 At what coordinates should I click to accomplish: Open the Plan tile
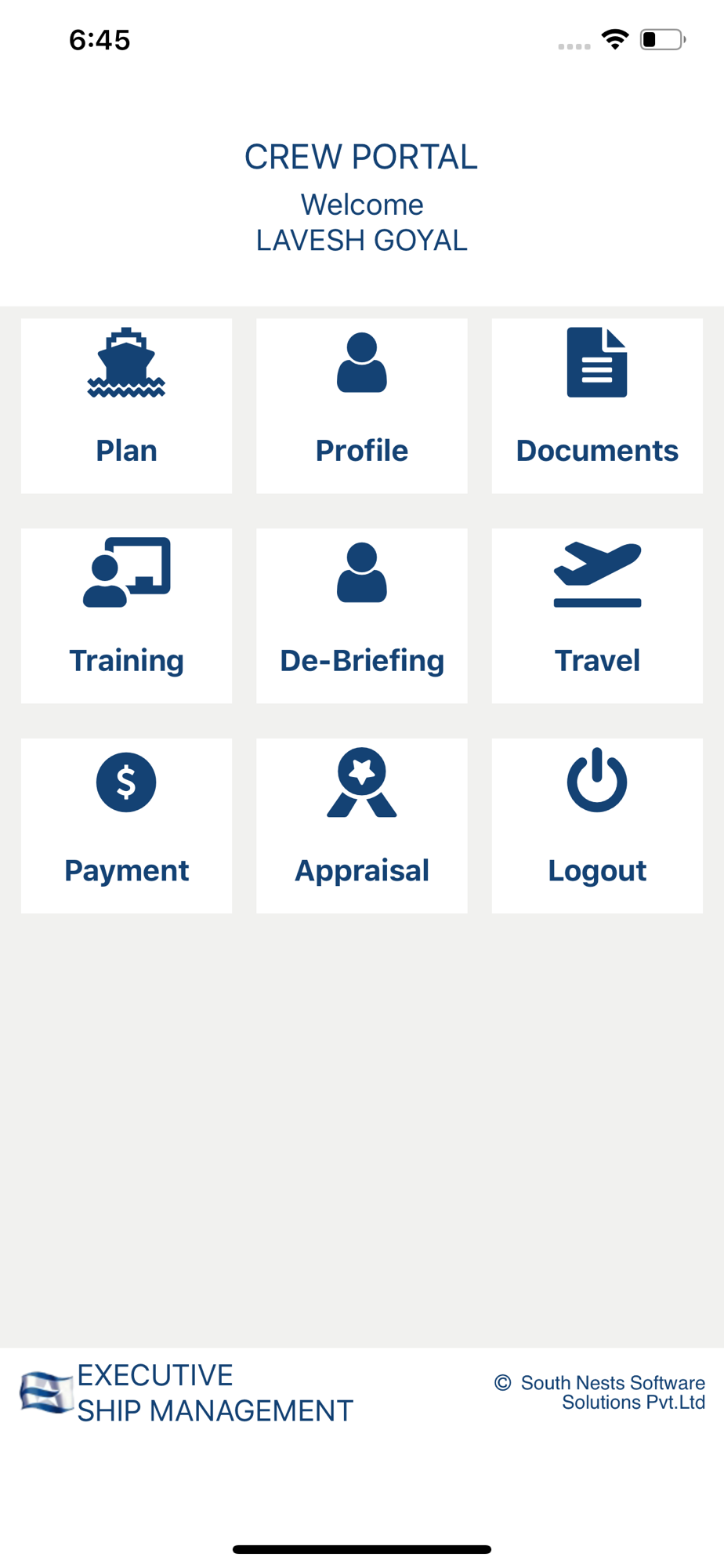pos(126,405)
